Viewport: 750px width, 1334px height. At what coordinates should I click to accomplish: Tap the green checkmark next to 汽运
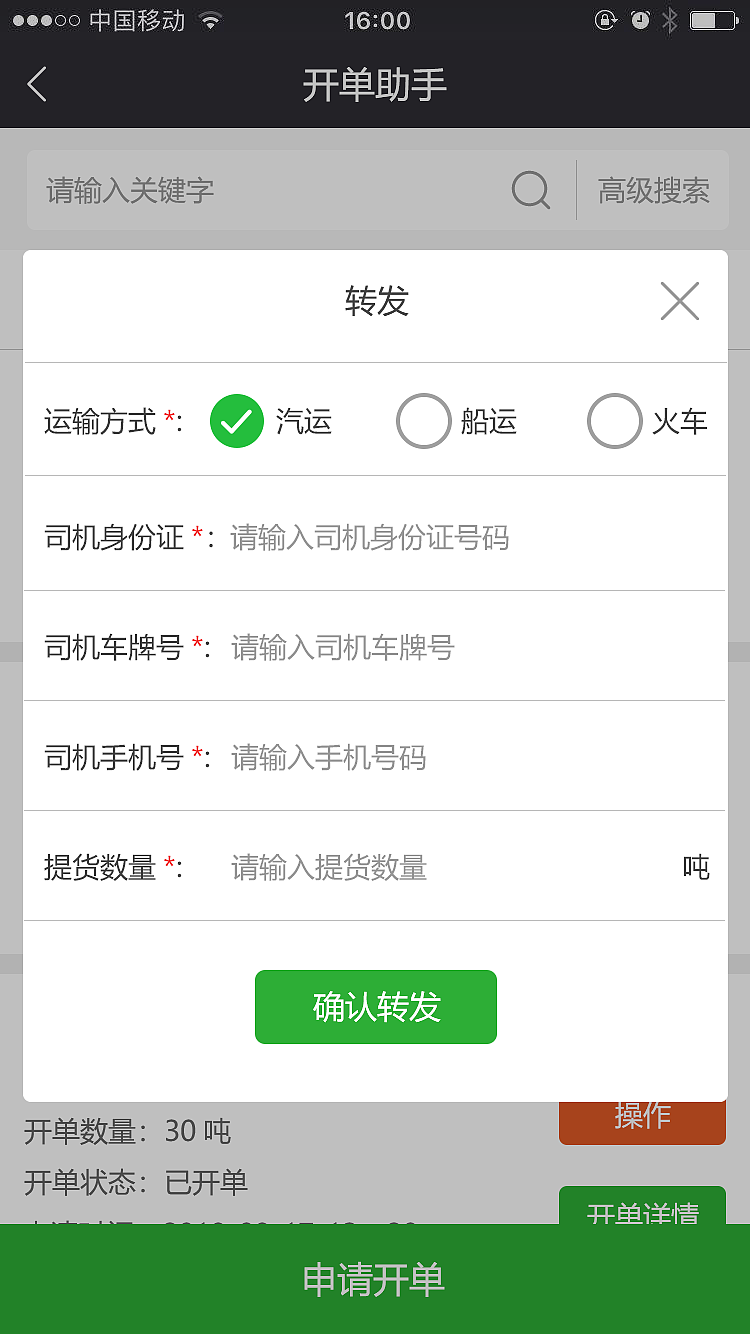(x=237, y=420)
